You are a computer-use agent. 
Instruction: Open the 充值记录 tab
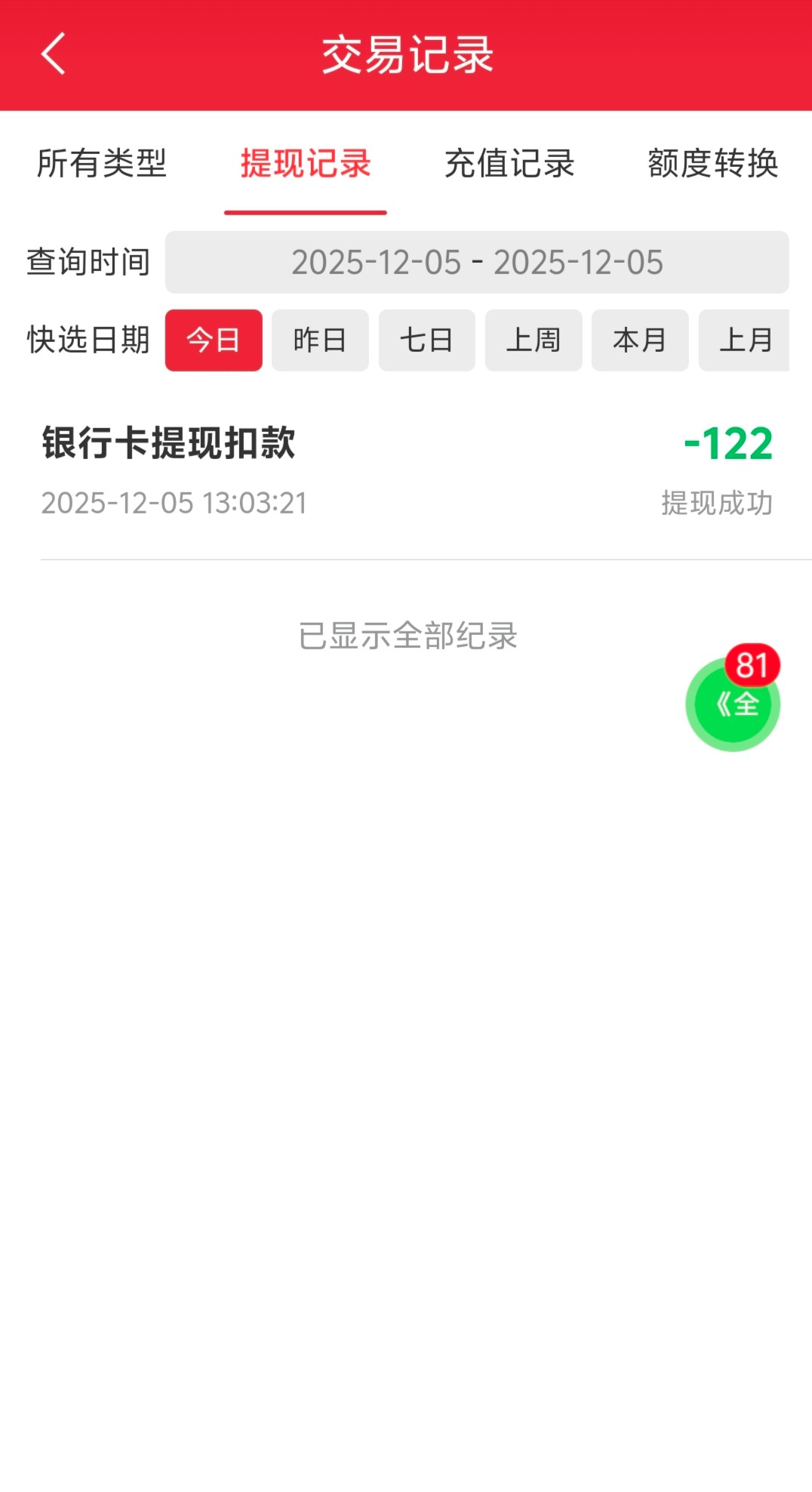click(x=509, y=163)
